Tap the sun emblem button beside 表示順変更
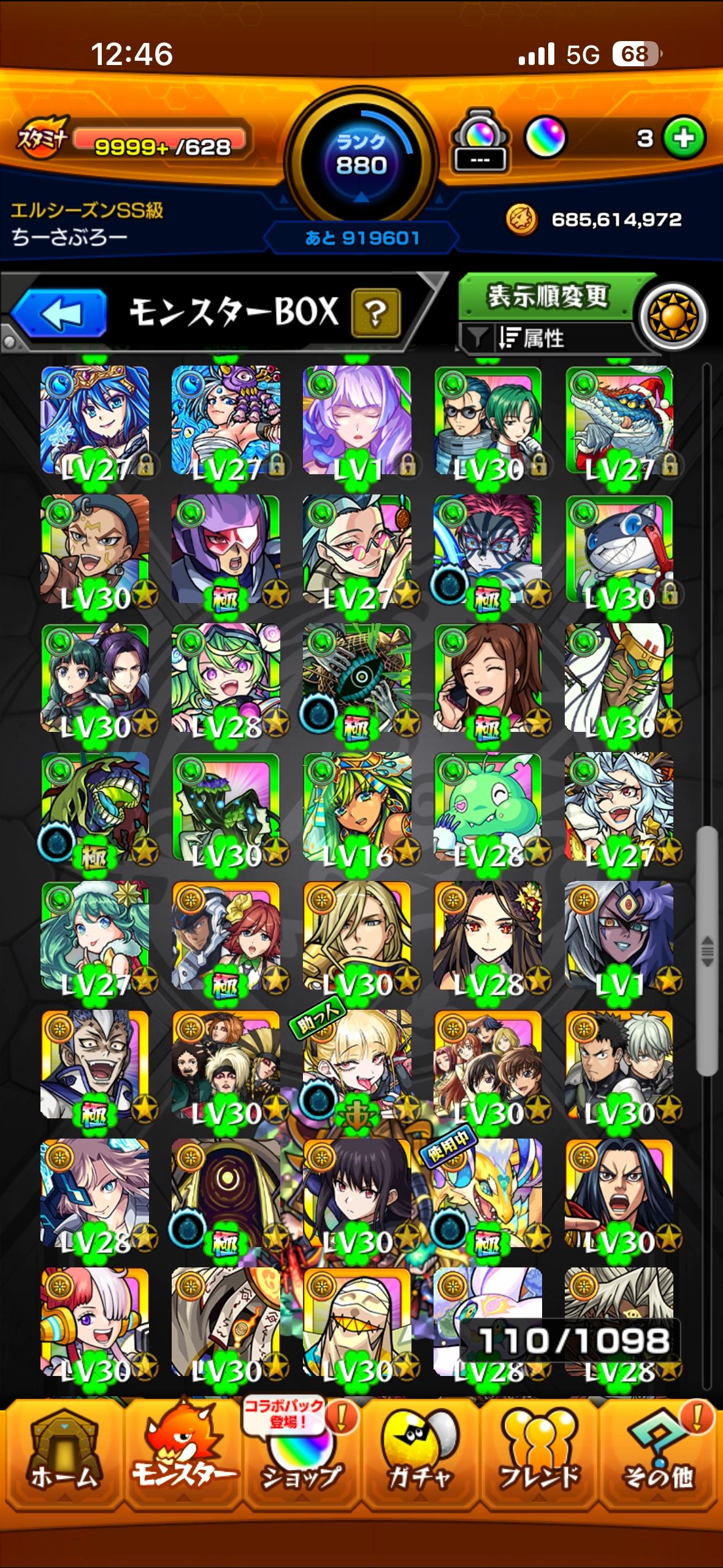The image size is (723, 1568). tap(673, 317)
